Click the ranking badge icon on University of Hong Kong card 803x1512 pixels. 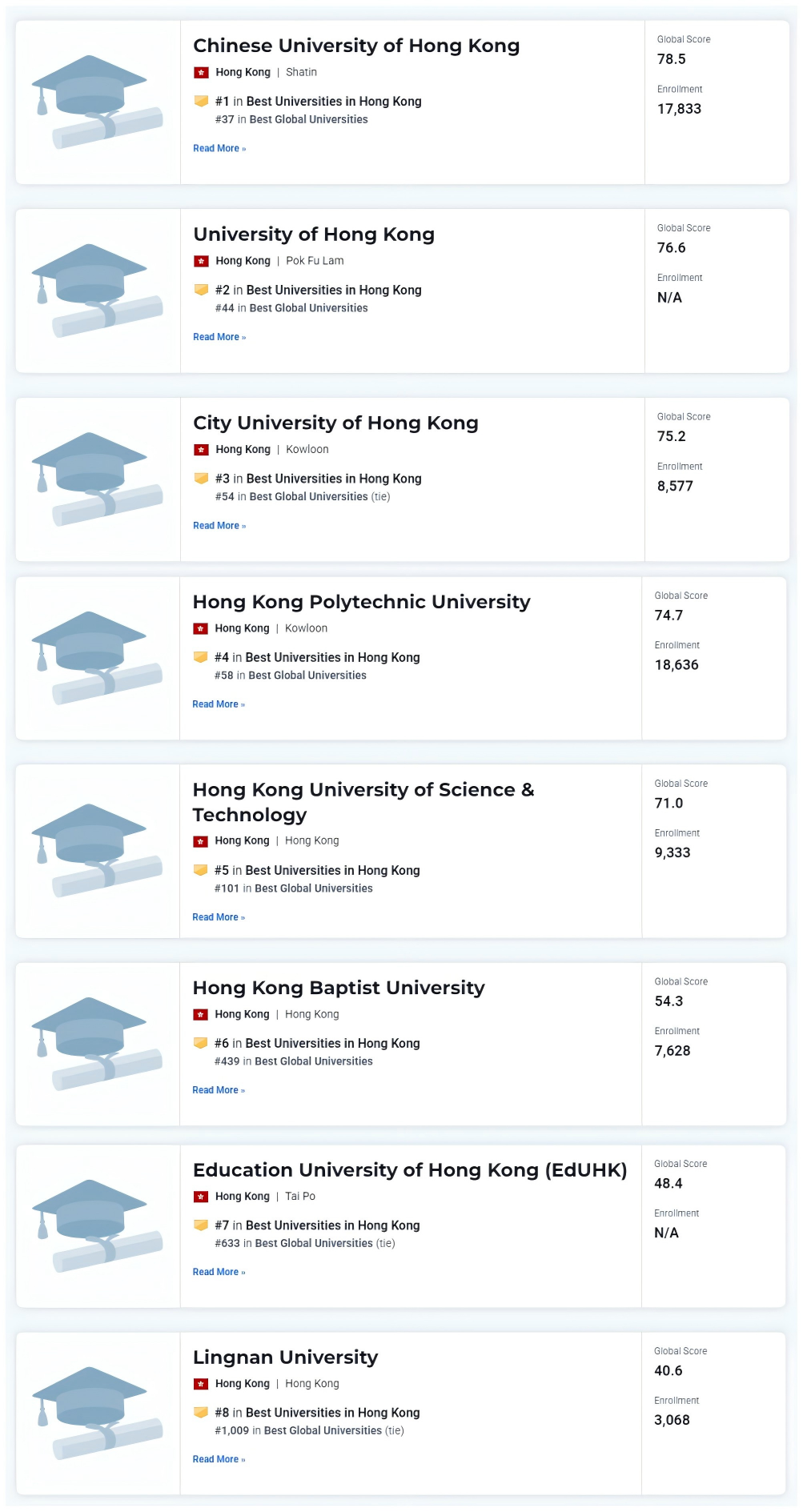199,289
